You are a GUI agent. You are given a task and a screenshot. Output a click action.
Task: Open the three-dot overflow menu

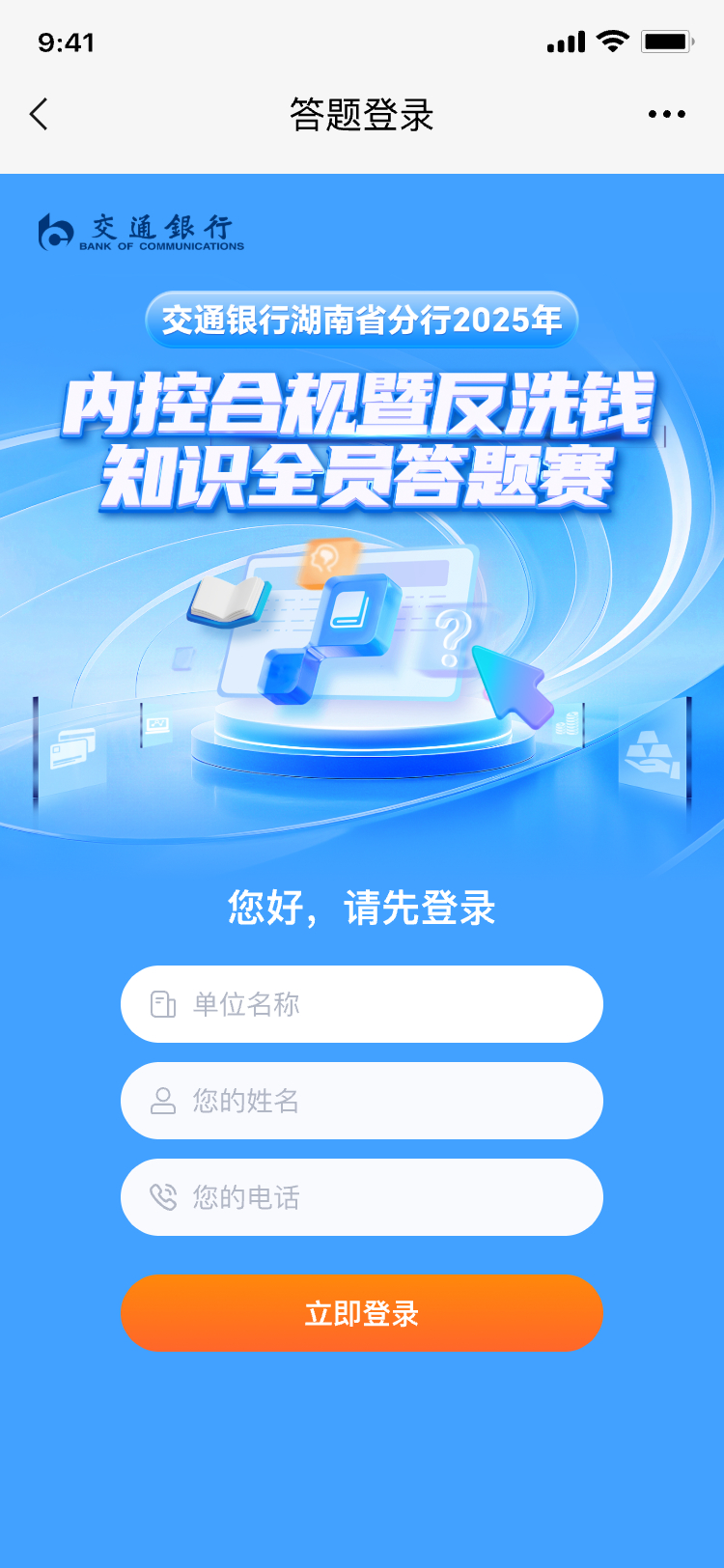click(666, 114)
